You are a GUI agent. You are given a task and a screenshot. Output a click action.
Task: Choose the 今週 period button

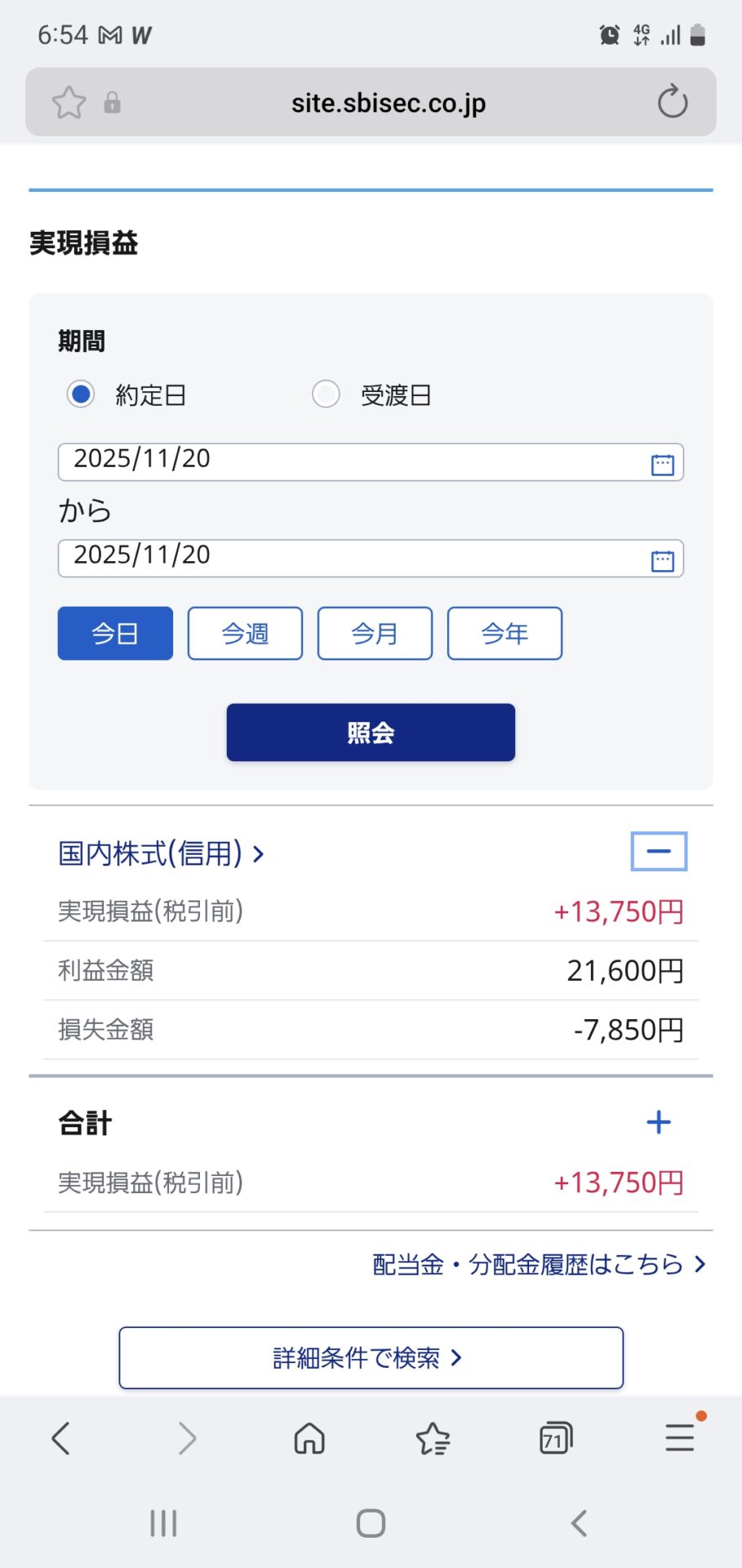[x=245, y=633]
